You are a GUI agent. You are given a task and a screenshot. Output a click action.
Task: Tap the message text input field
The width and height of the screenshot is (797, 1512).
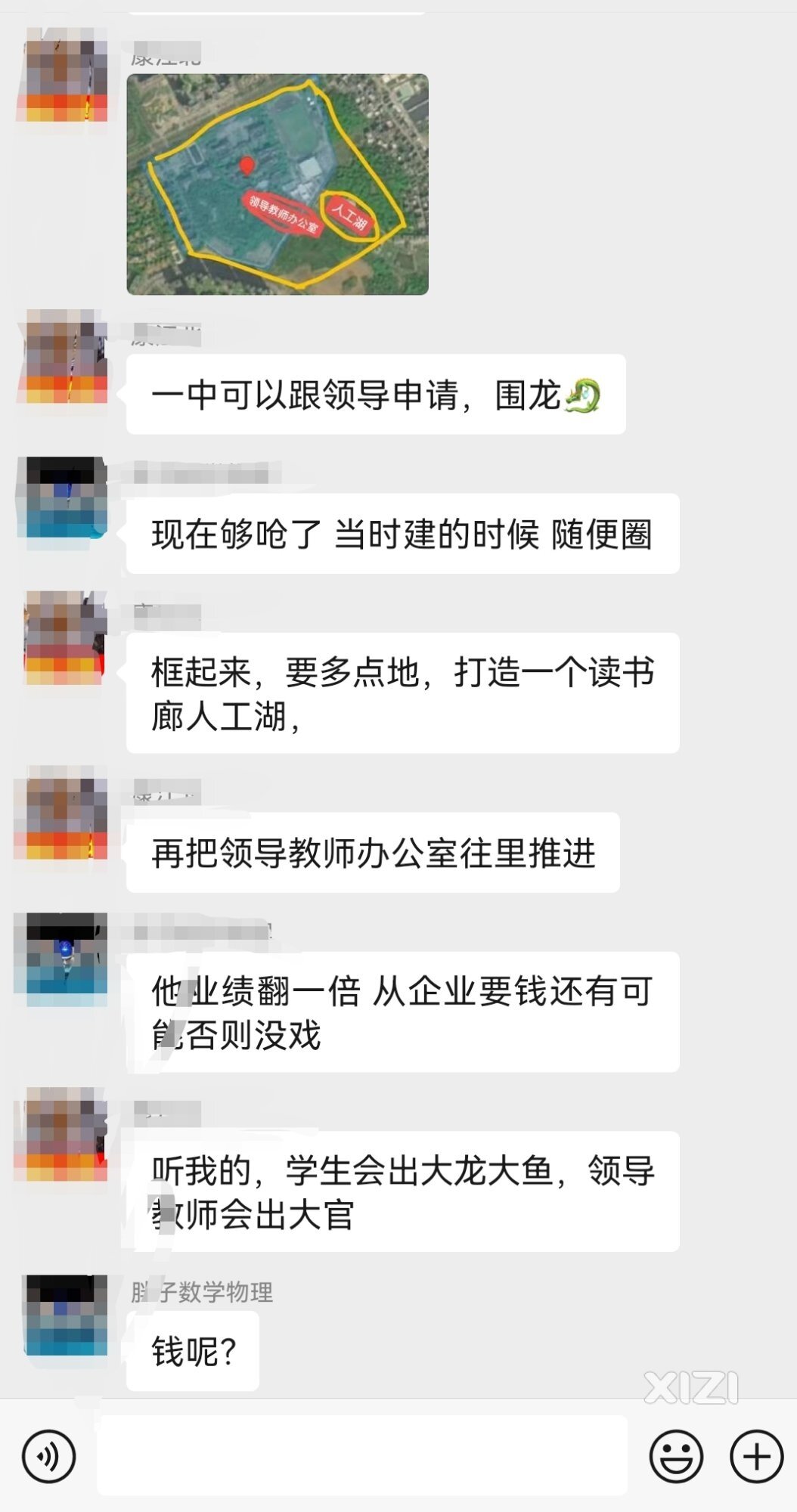tap(361, 1455)
